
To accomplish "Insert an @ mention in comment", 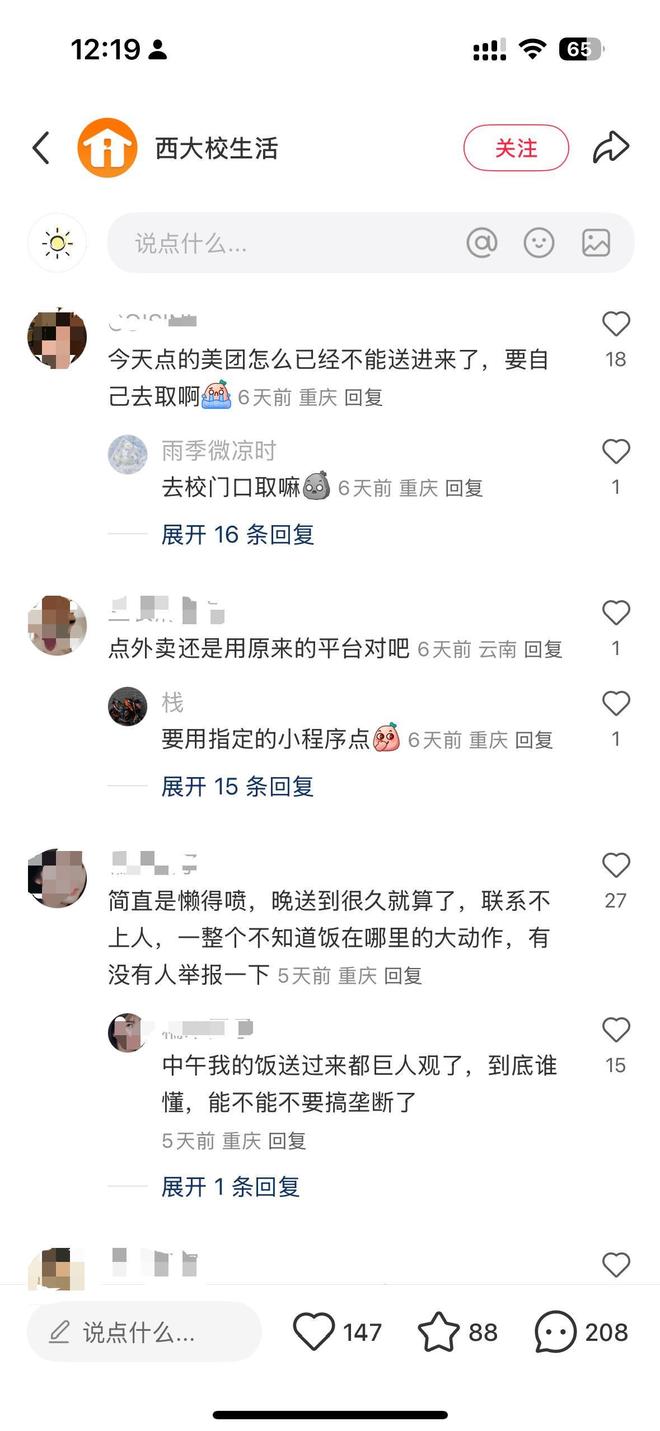I will pyautogui.click(x=482, y=243).
